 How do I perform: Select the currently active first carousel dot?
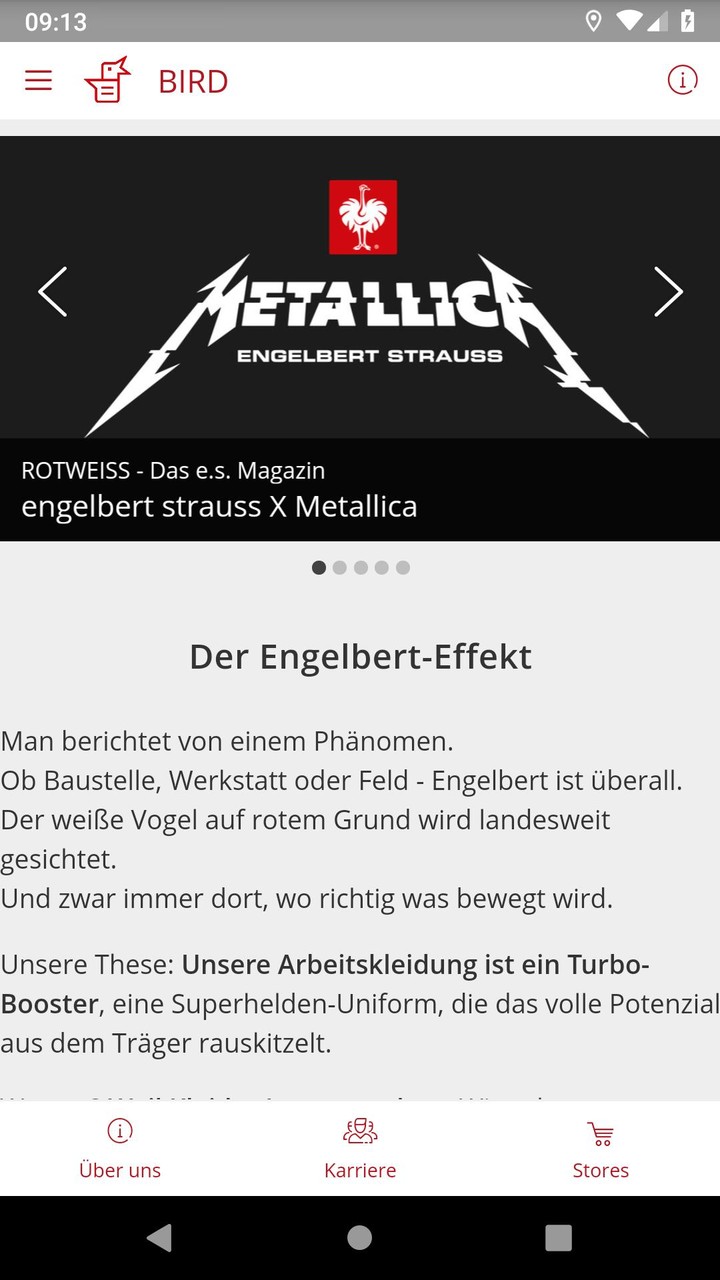[x=318, y=567]
